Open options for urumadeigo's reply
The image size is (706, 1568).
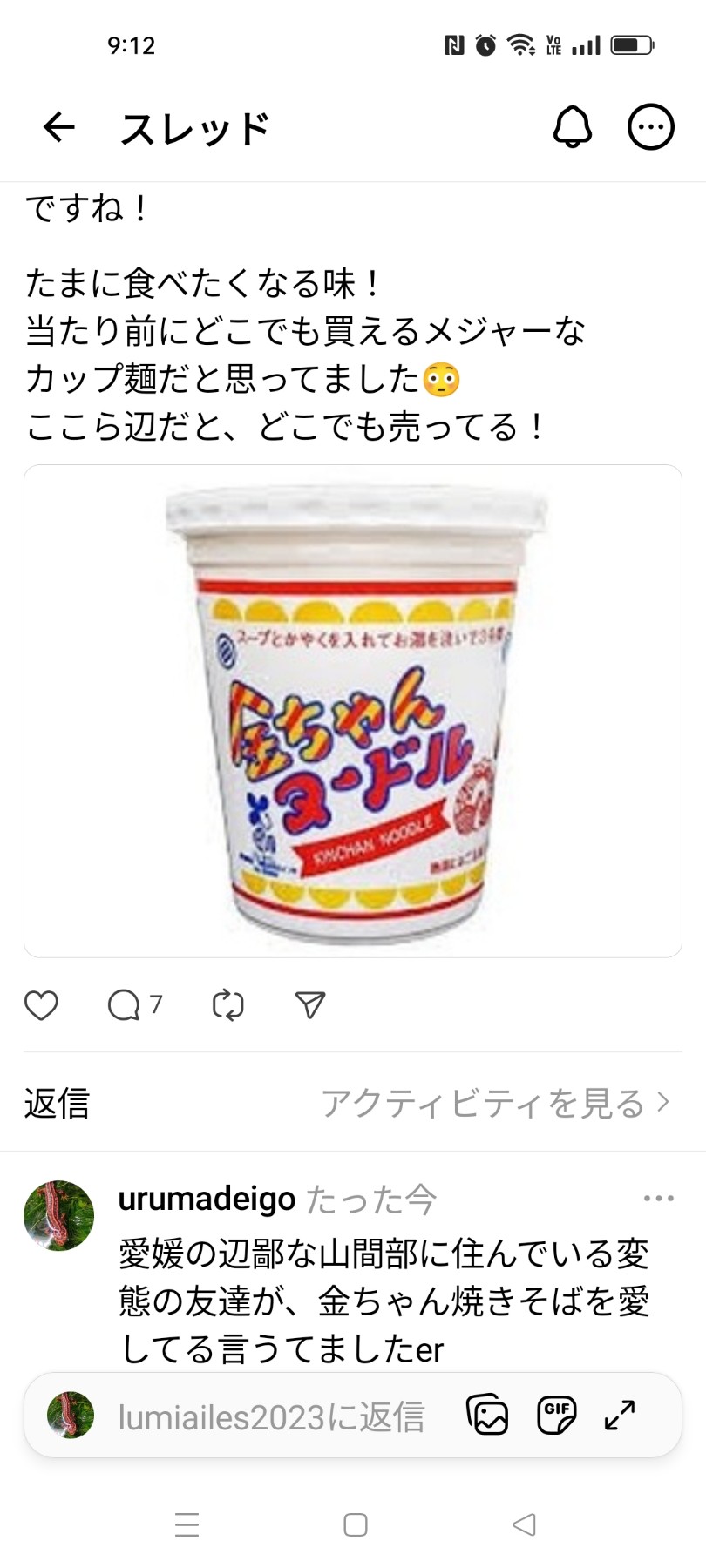[658, 1199]
